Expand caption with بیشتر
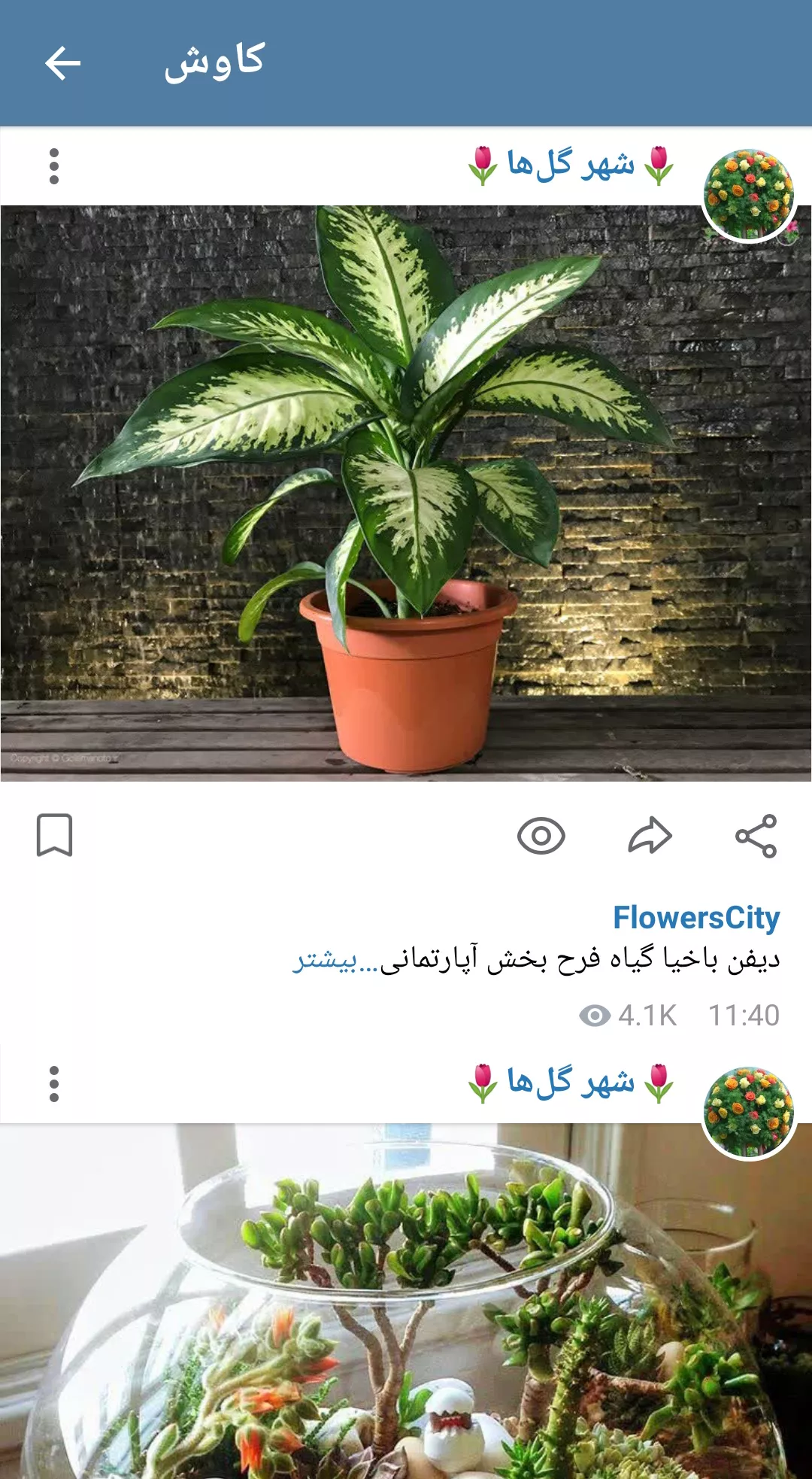This screenshot has height=1479, width=812. click(326, 961)
